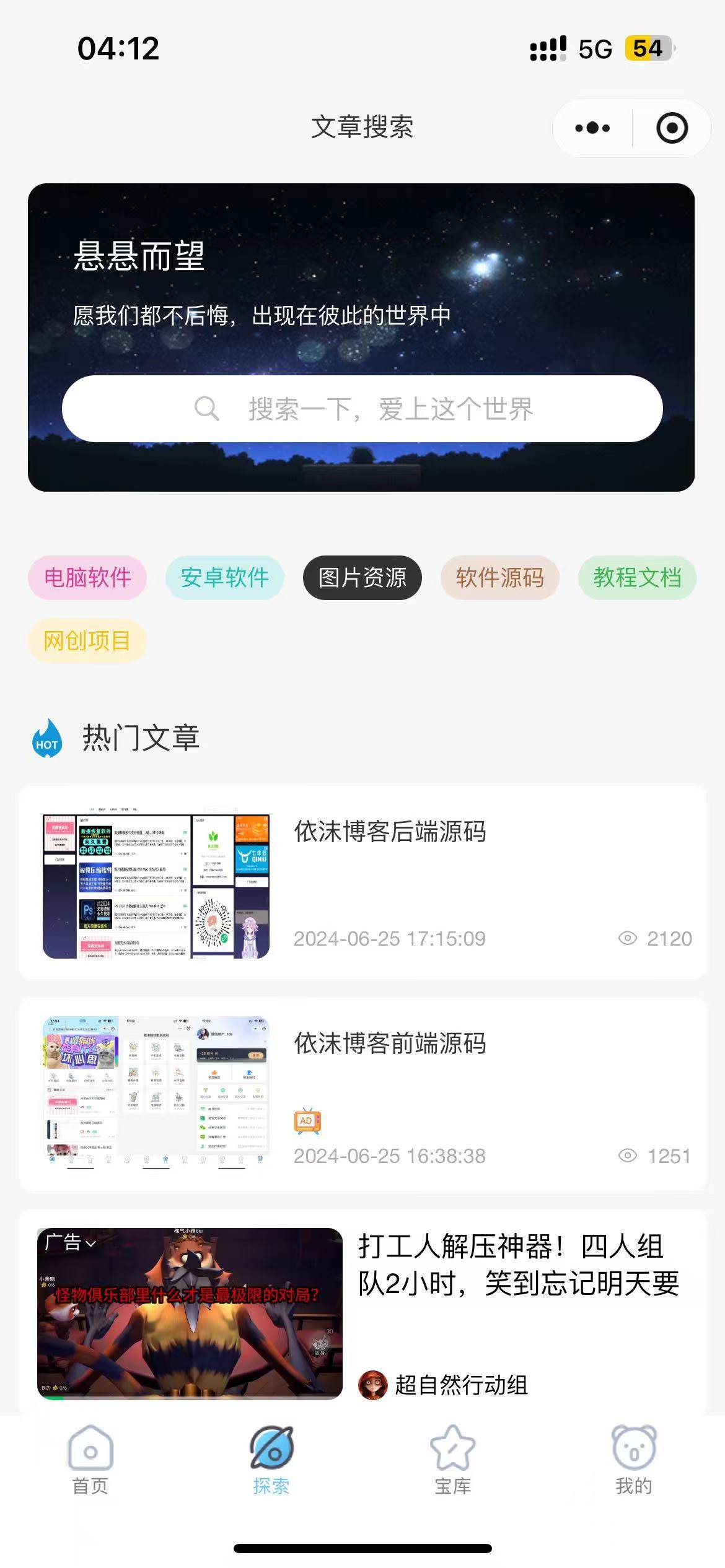Image resolution: width=725 pixels, height=1568 pixels.
Task: Open the mini program more options menu
Action: tap(592, 128)
